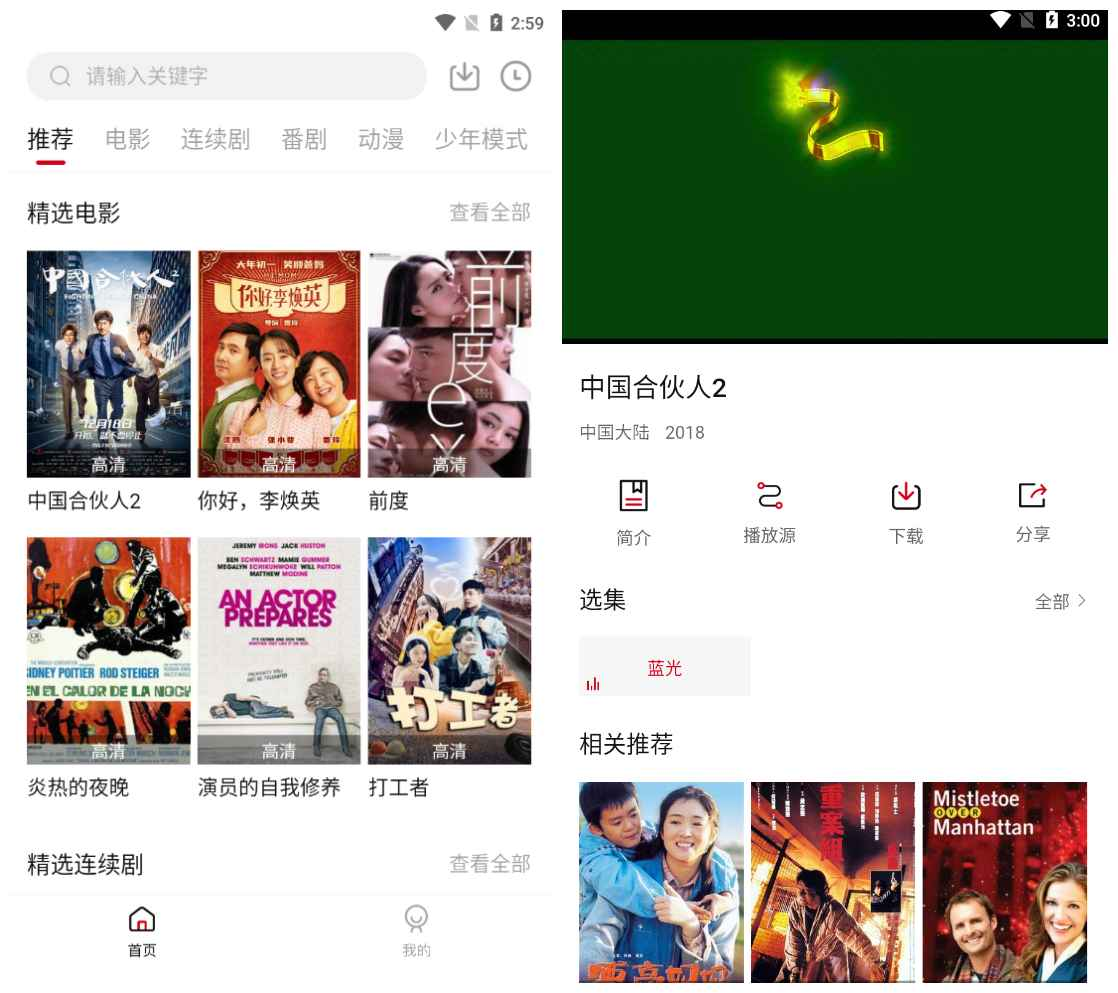View all 精选电影 via 查看全部
Screen dimensions: 1118x993
point(489,212)
